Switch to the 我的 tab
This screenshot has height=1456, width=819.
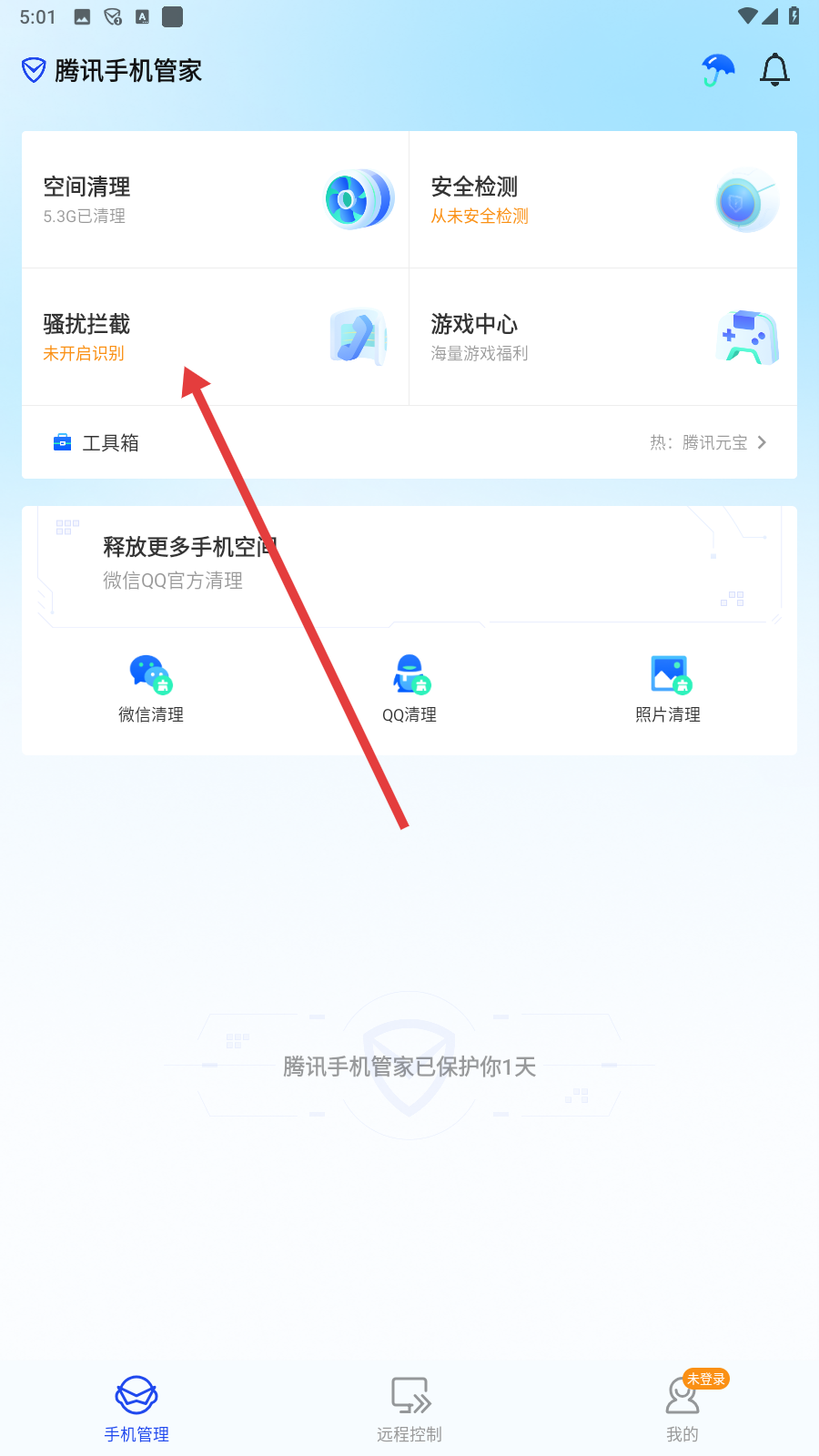pos(682,1409)
